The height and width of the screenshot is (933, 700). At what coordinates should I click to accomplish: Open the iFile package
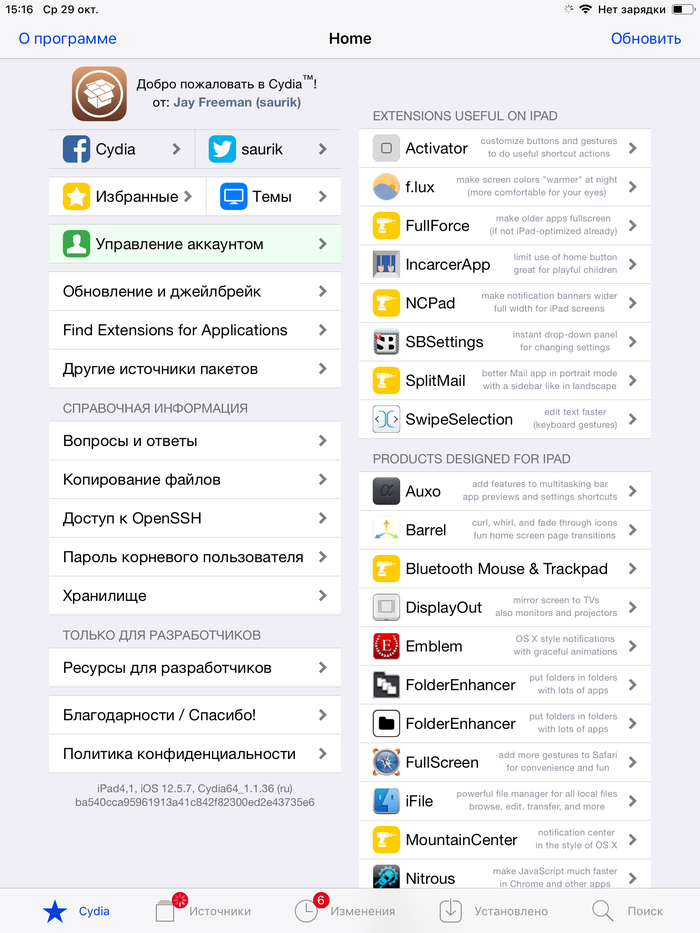tap(504, 801)
